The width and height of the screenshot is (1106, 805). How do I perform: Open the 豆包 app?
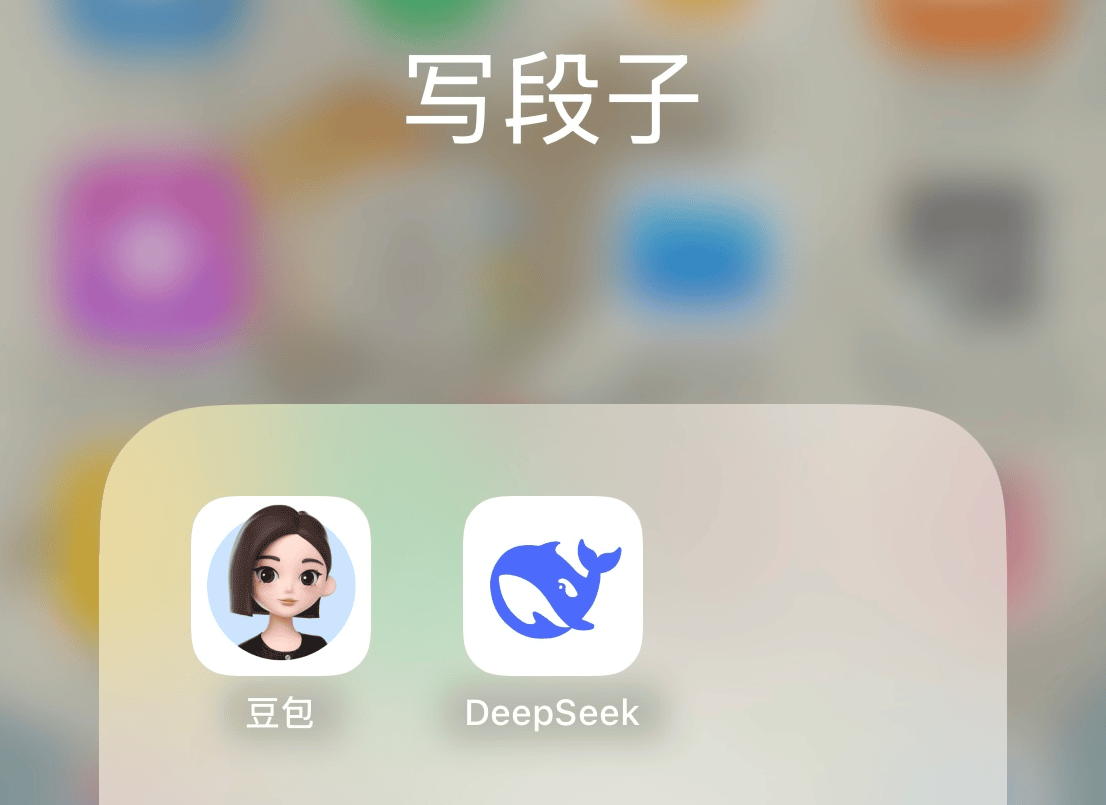tap(280, 585)
